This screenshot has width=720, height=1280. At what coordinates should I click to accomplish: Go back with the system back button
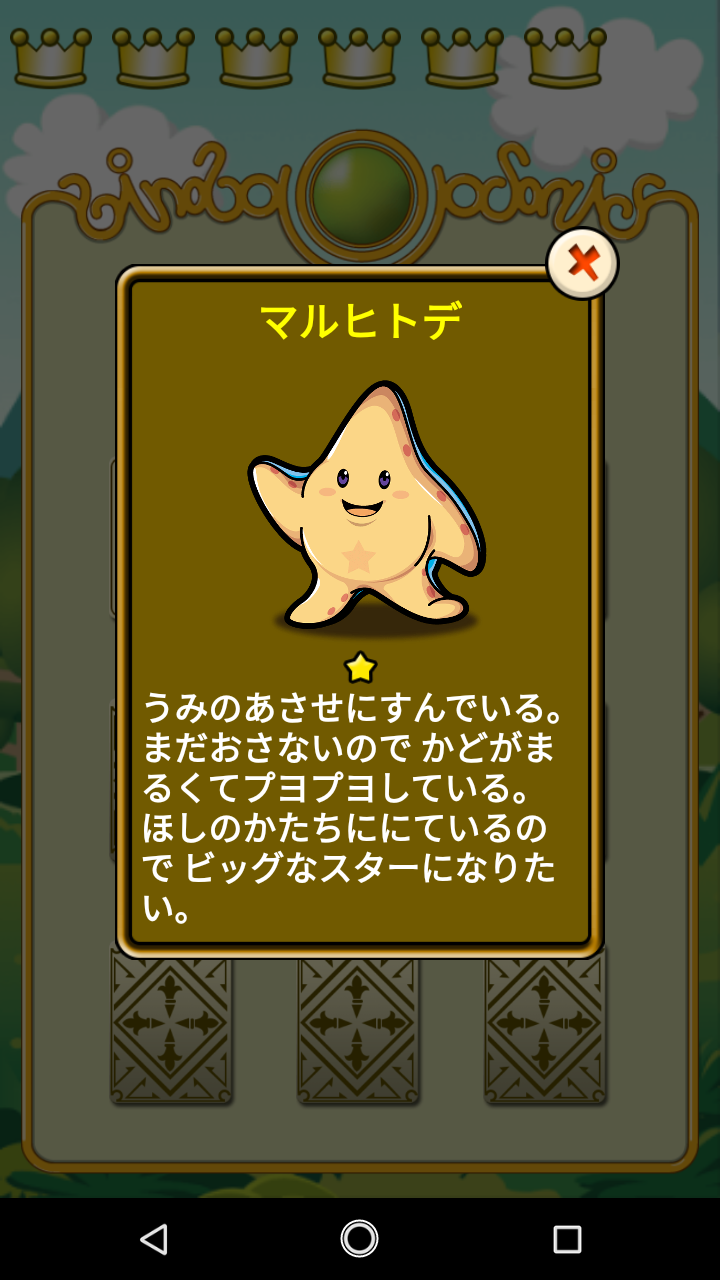tap(154, 1239)
